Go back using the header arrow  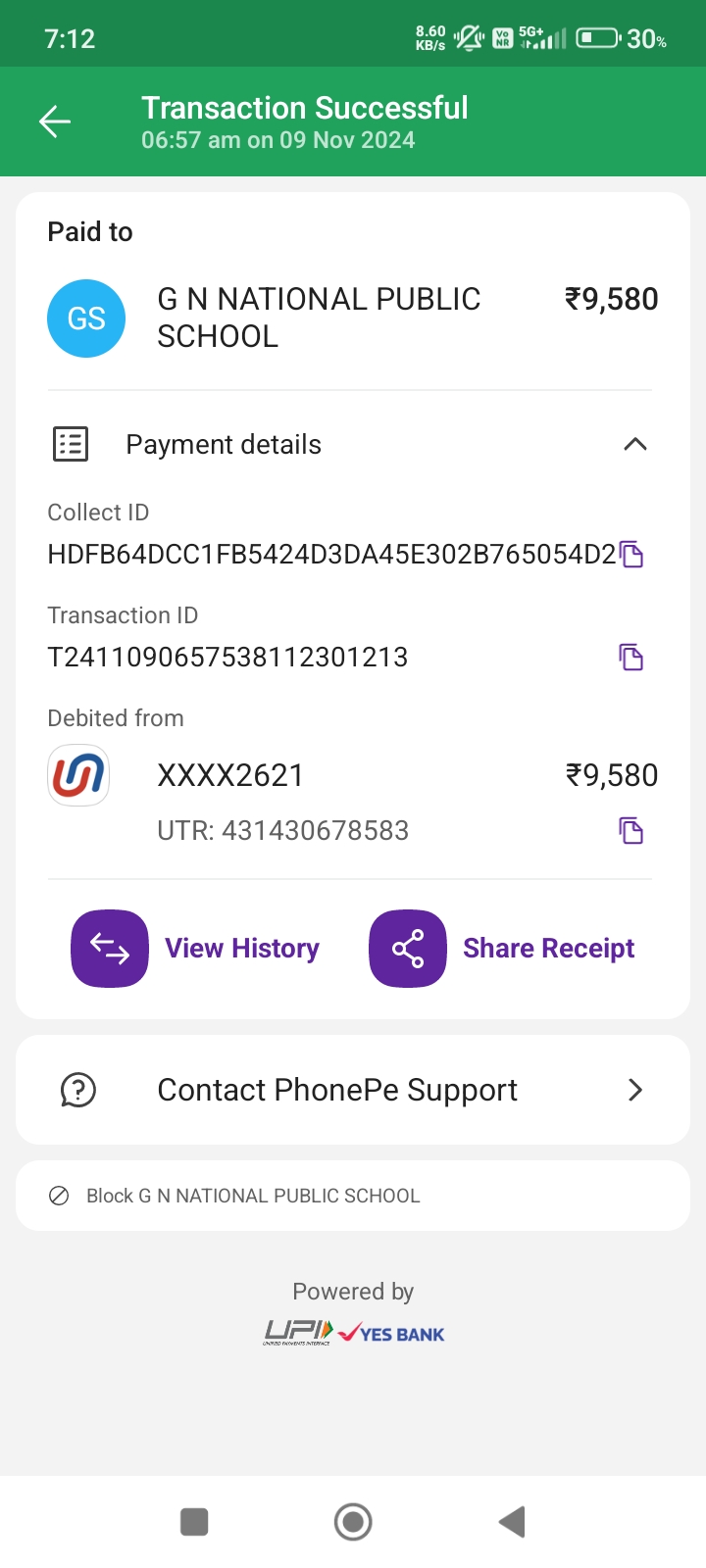click(x=55, y=122)
